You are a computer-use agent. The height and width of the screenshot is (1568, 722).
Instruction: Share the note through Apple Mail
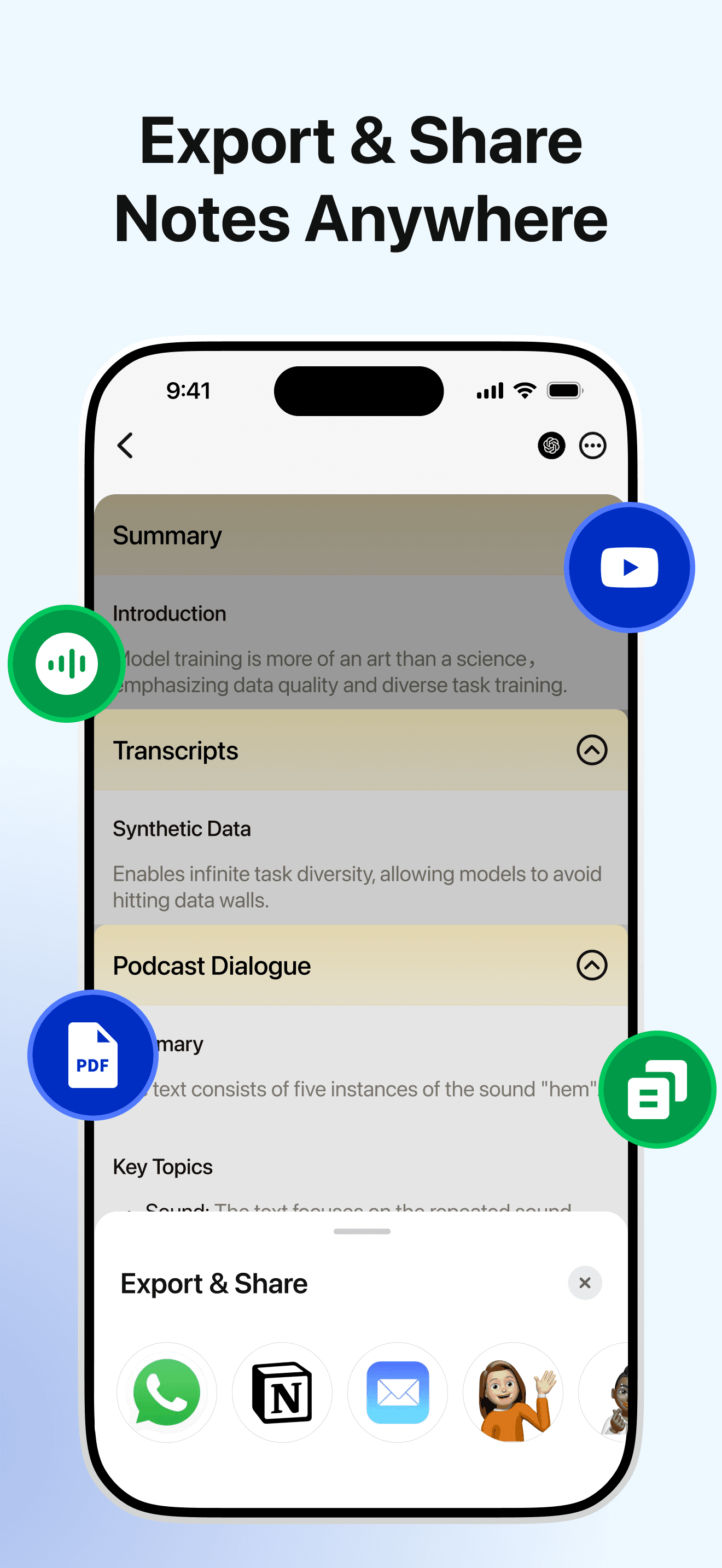[398, 1392]
